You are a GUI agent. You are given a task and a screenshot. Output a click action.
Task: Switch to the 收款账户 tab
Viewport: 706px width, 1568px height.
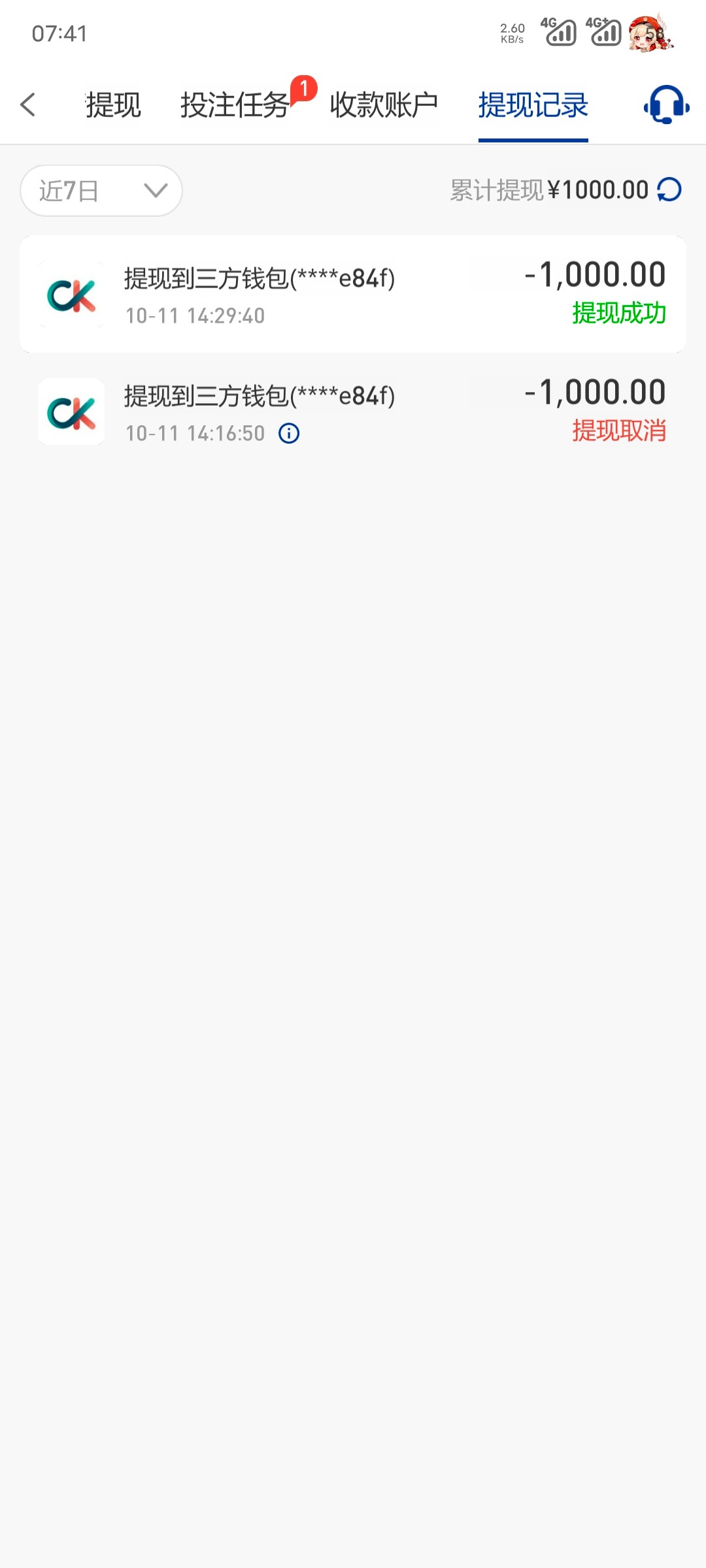(x=384, y=105)
